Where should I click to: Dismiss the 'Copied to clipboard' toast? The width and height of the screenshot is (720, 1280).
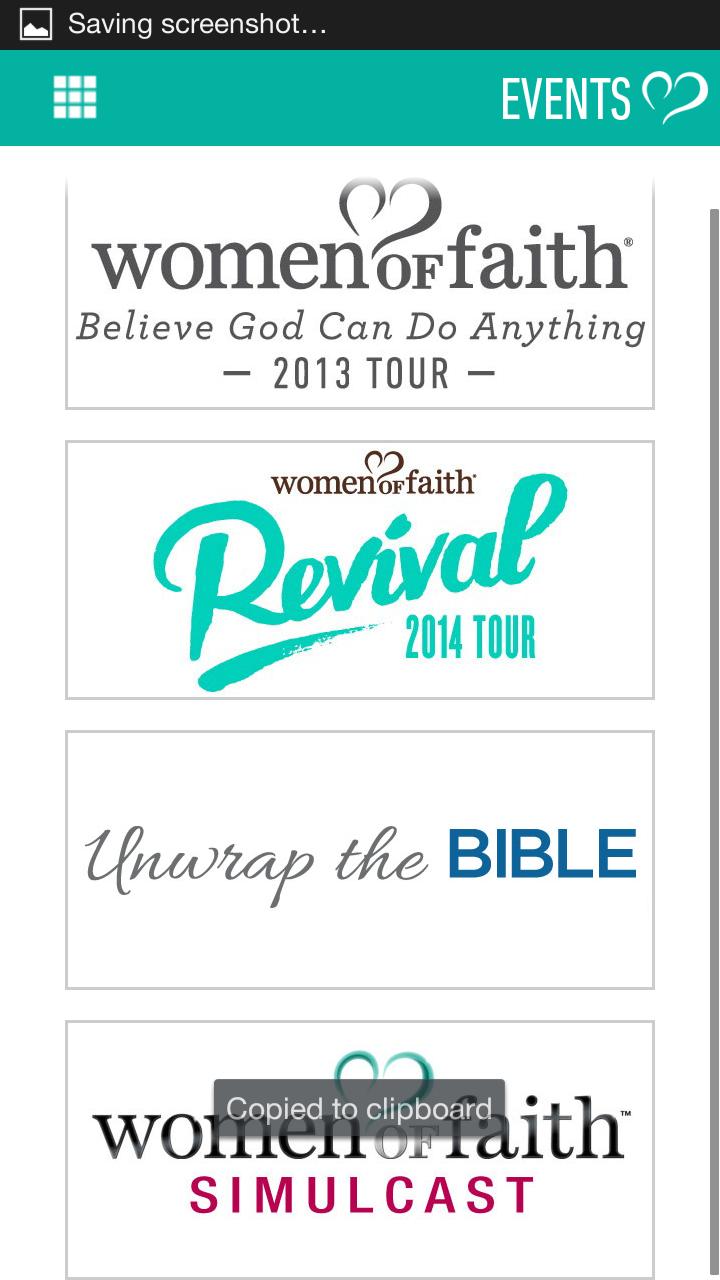(x=359, y=1108)
